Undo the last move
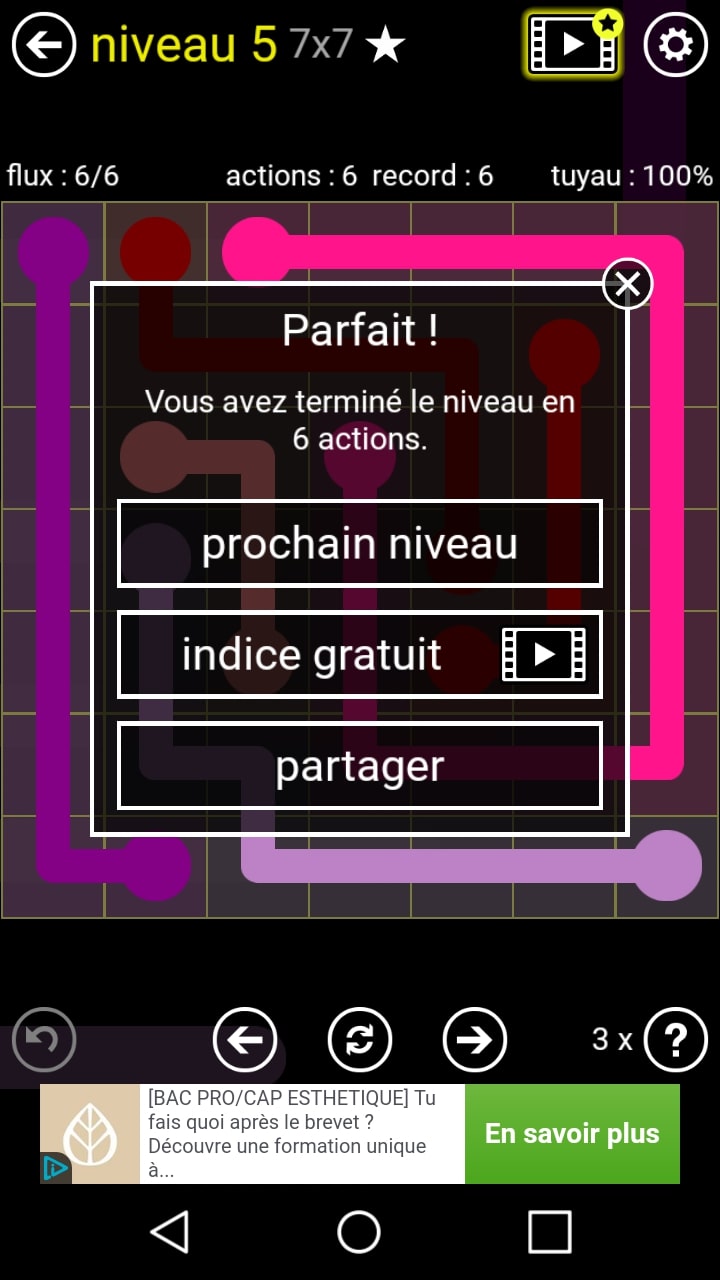The height and width of the screenshot is (1280, 720). 44,1040
